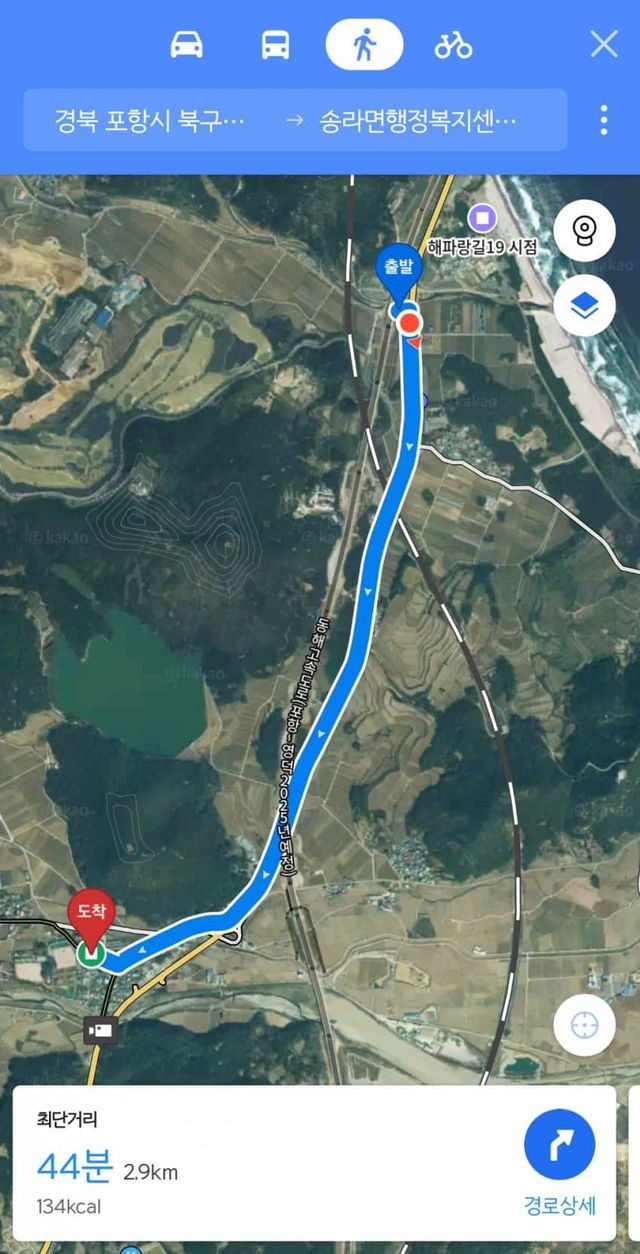Open the route overflow menu
The image size is (640, 1254).
603,120
